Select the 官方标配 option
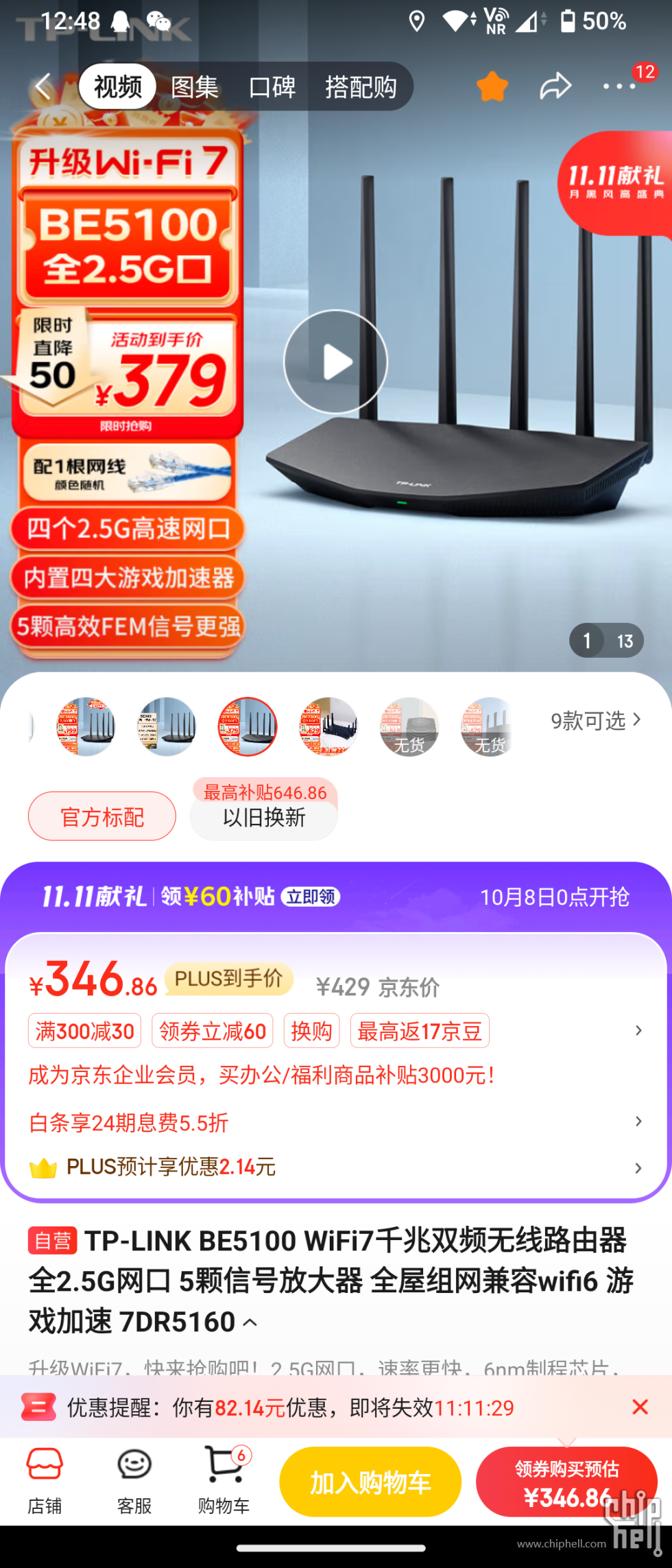The width and height of the screenshot is (672, 1568). click(102, 816)
